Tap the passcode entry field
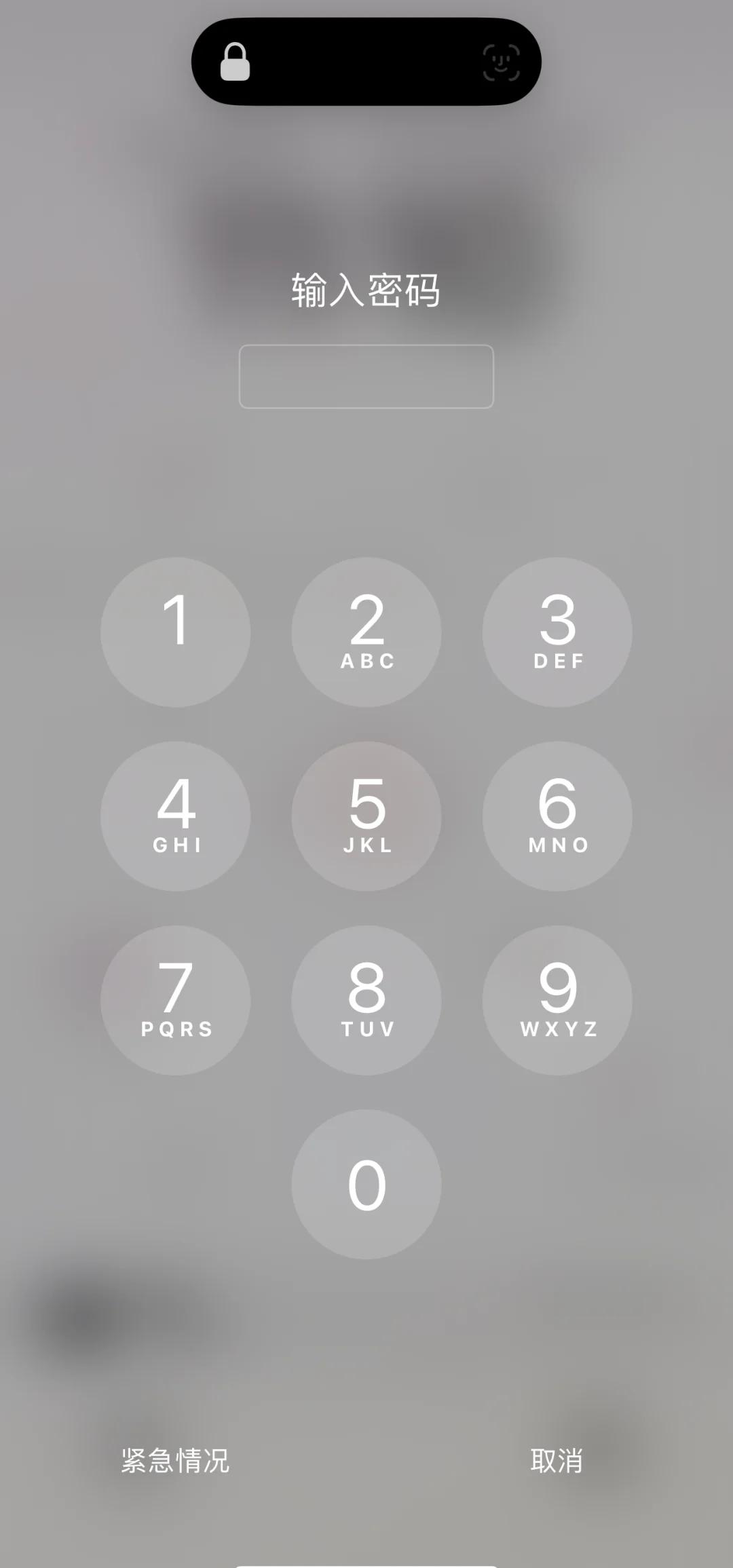Image resolution: width=733 pixels, height=1568 pixels. tap(366, 377)
